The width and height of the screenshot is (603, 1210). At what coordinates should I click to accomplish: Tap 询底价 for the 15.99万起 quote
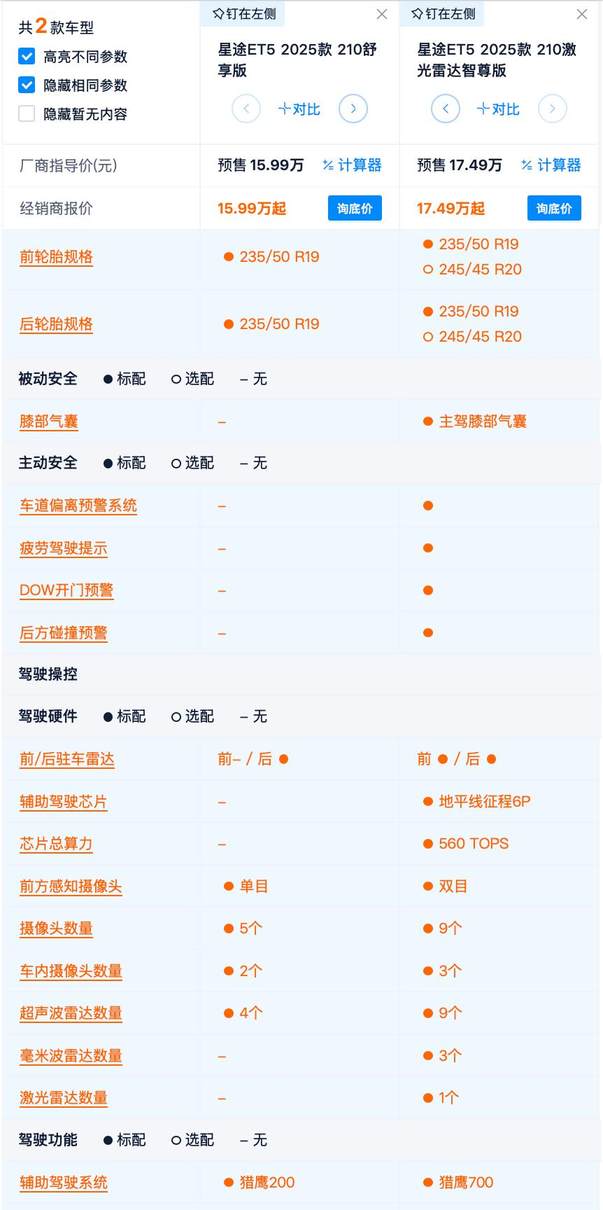coord(354,208)
